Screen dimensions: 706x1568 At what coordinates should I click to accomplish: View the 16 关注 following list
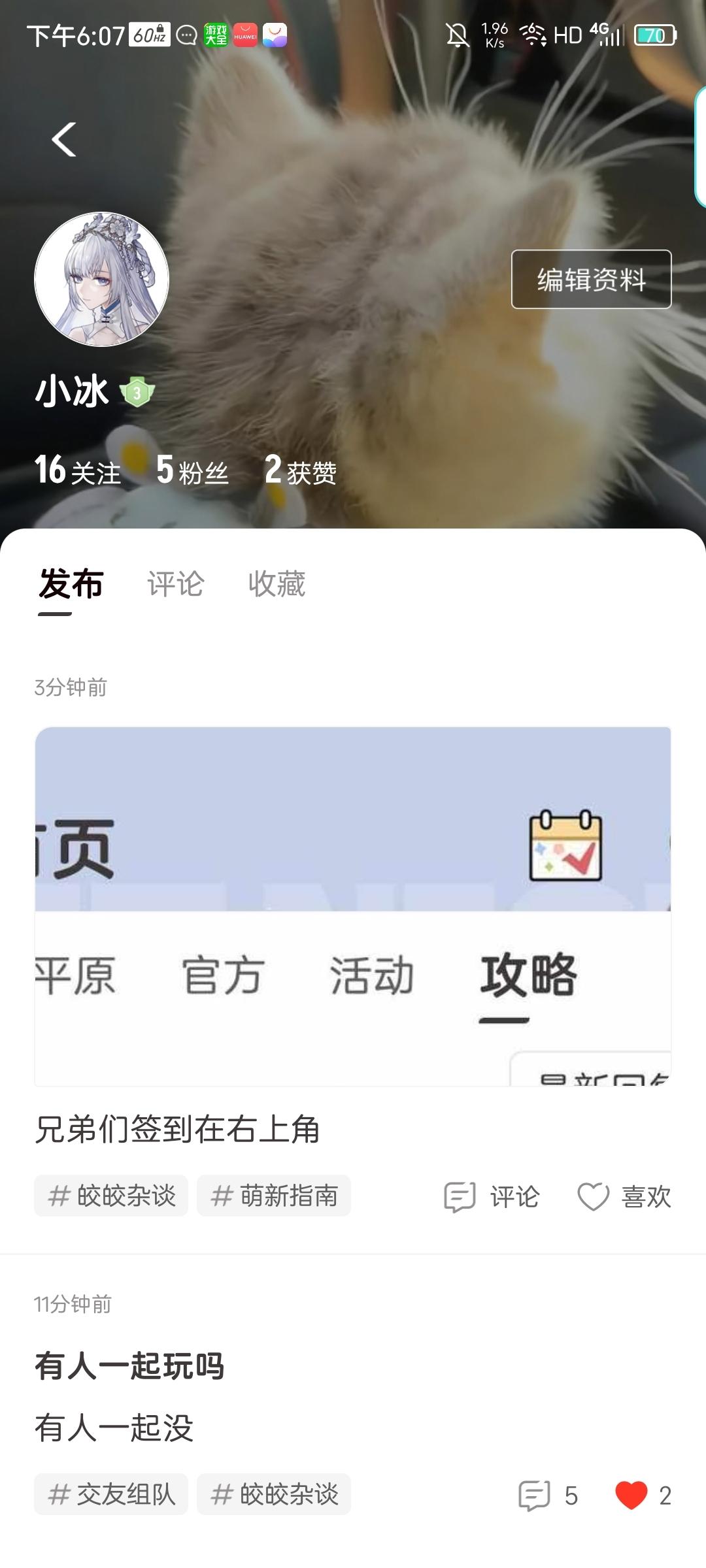pyautogui.click(x=78, y=470)
